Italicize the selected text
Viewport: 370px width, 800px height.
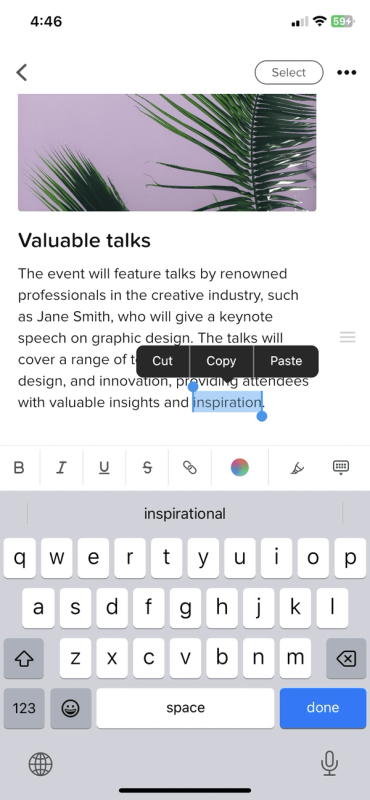tap(61, 467)
